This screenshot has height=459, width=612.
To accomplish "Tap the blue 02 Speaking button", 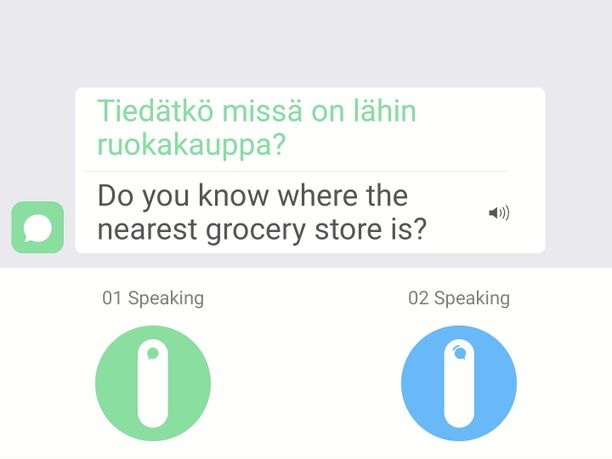I will point(459,383).
